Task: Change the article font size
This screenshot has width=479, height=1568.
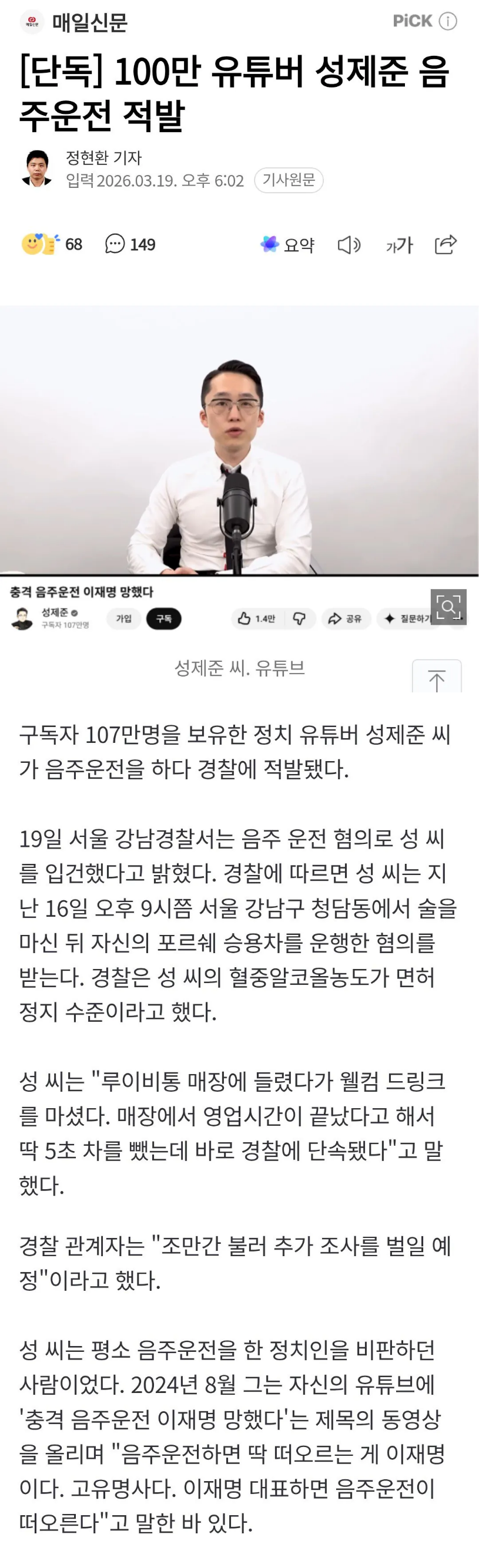Action: tap(399, 245)
